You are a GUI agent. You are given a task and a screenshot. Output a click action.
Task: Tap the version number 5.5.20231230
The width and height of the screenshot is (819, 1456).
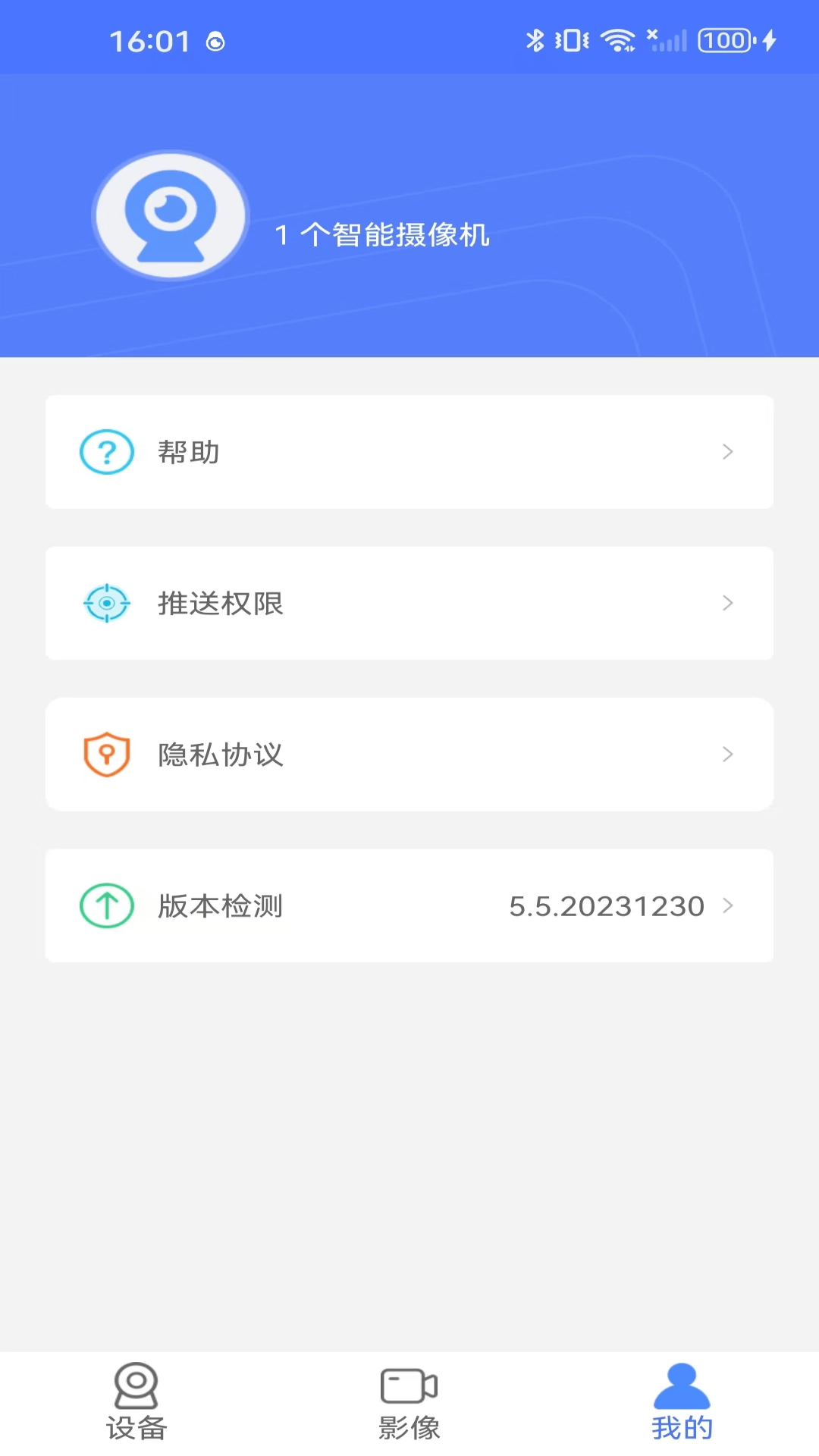[606, 905]
